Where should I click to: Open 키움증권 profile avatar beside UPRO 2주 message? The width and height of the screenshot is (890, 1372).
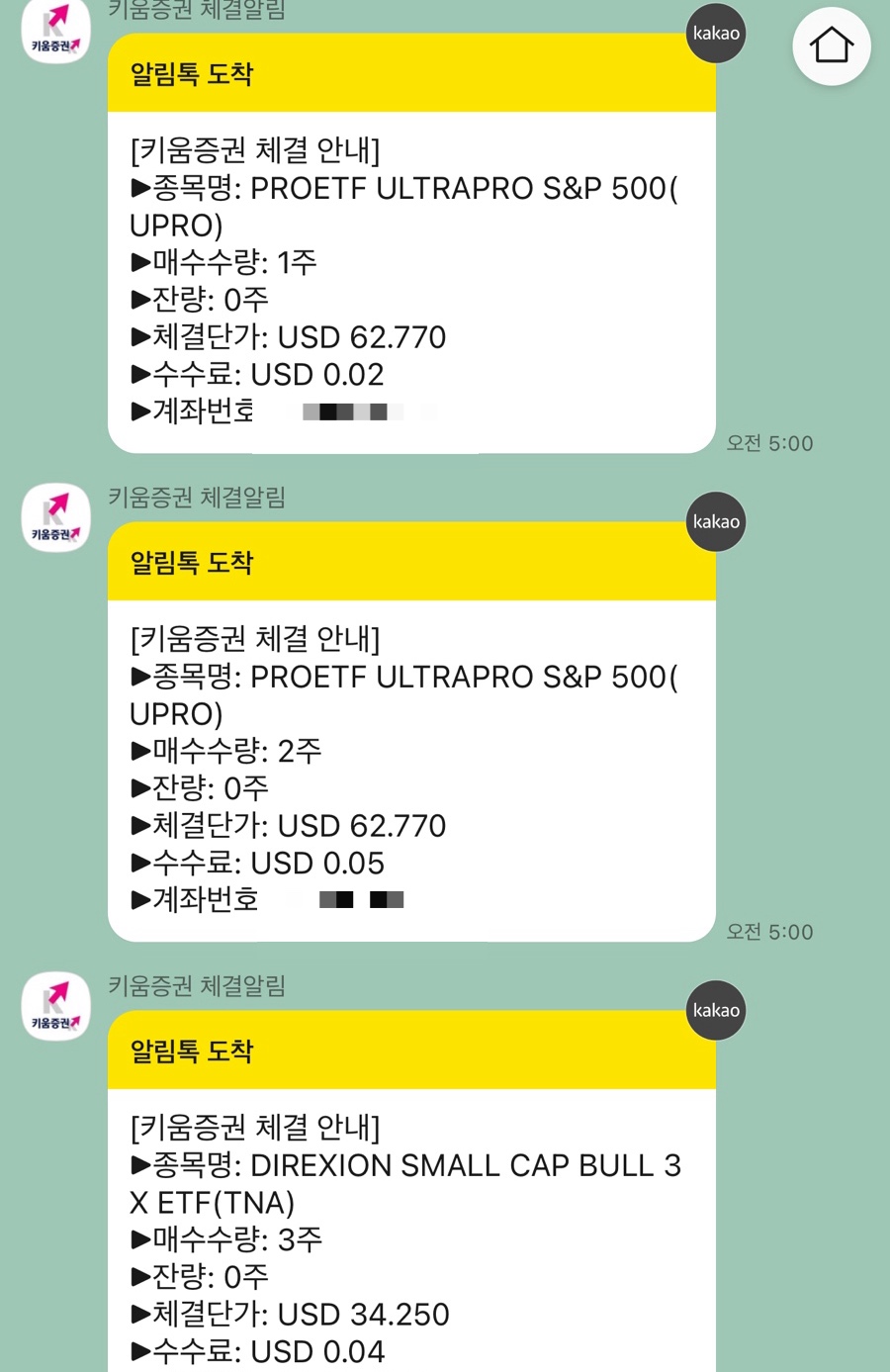coord(56,517)
